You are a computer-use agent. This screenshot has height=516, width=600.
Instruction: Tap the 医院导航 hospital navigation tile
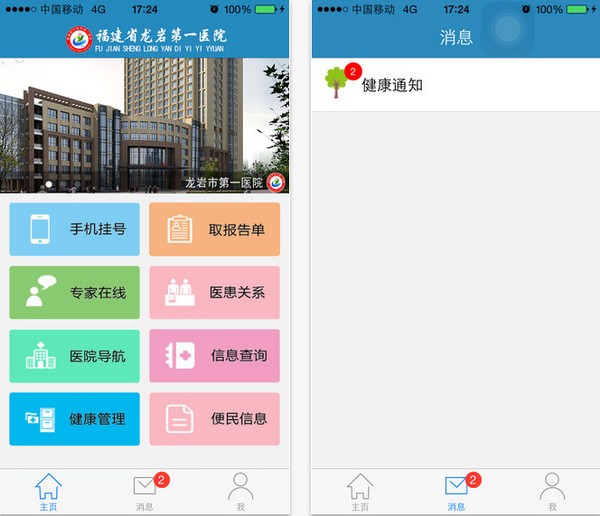(74, 356)
